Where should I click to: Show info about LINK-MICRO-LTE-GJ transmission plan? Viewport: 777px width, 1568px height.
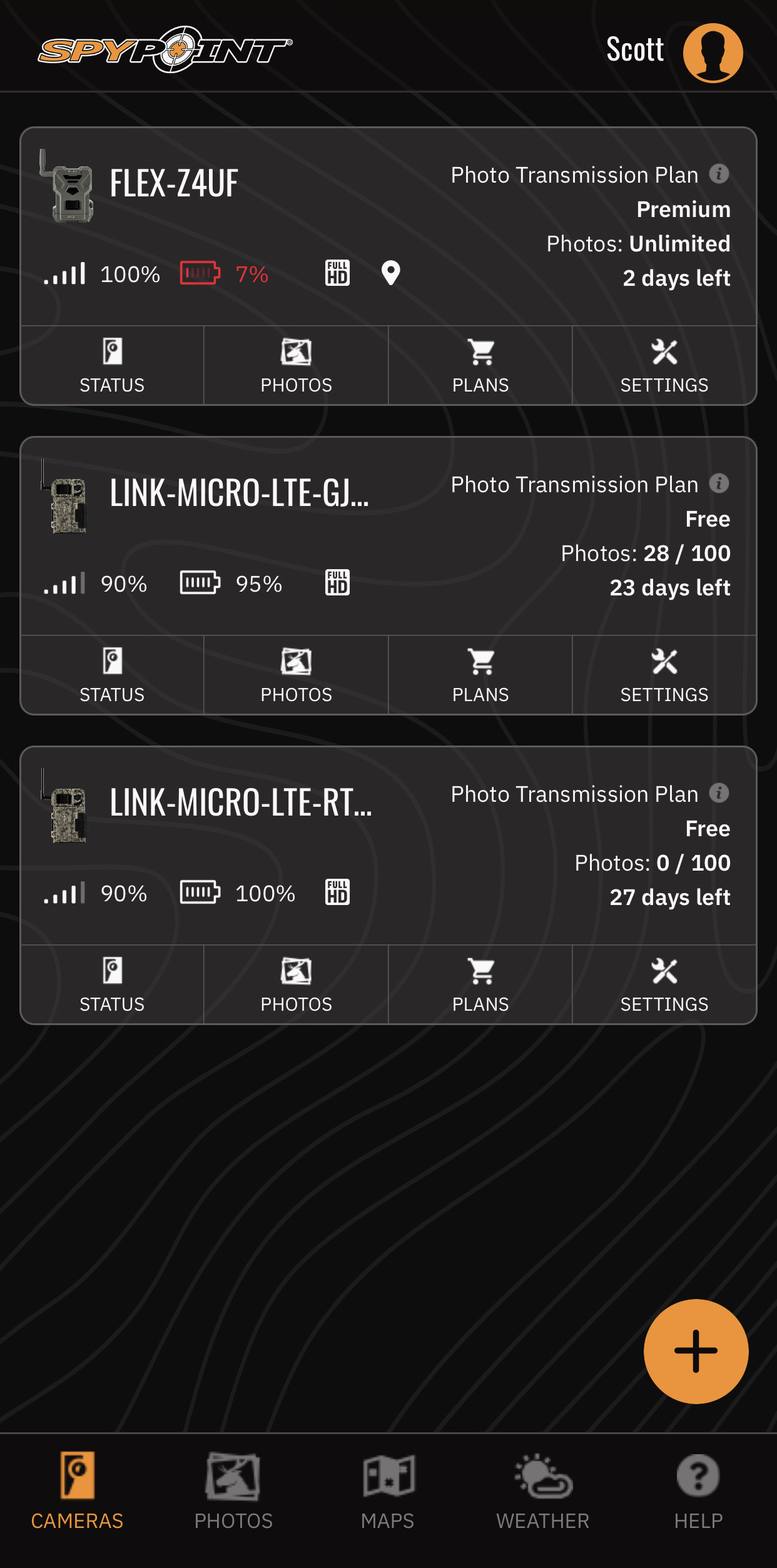719,483
